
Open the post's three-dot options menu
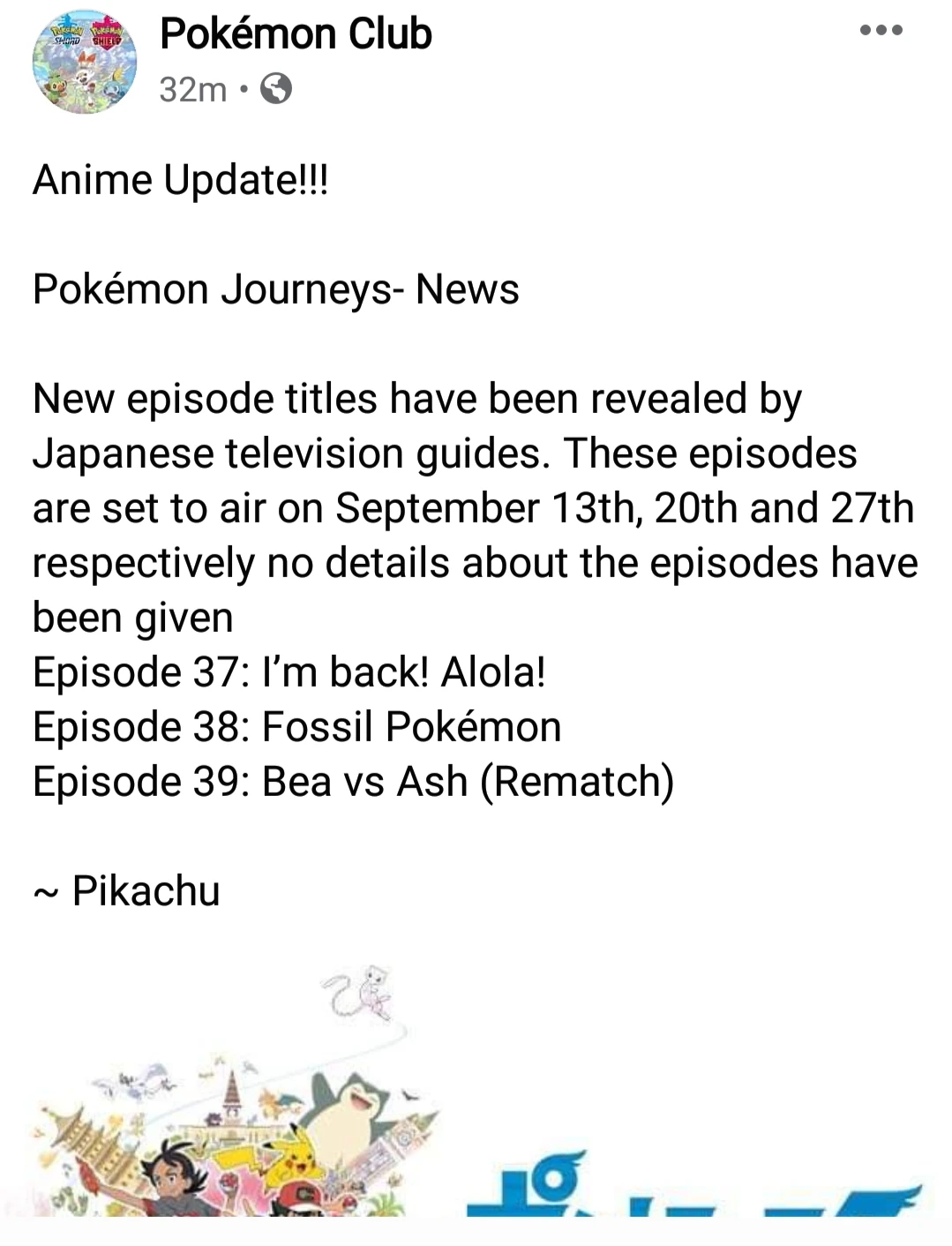point(881,30)
